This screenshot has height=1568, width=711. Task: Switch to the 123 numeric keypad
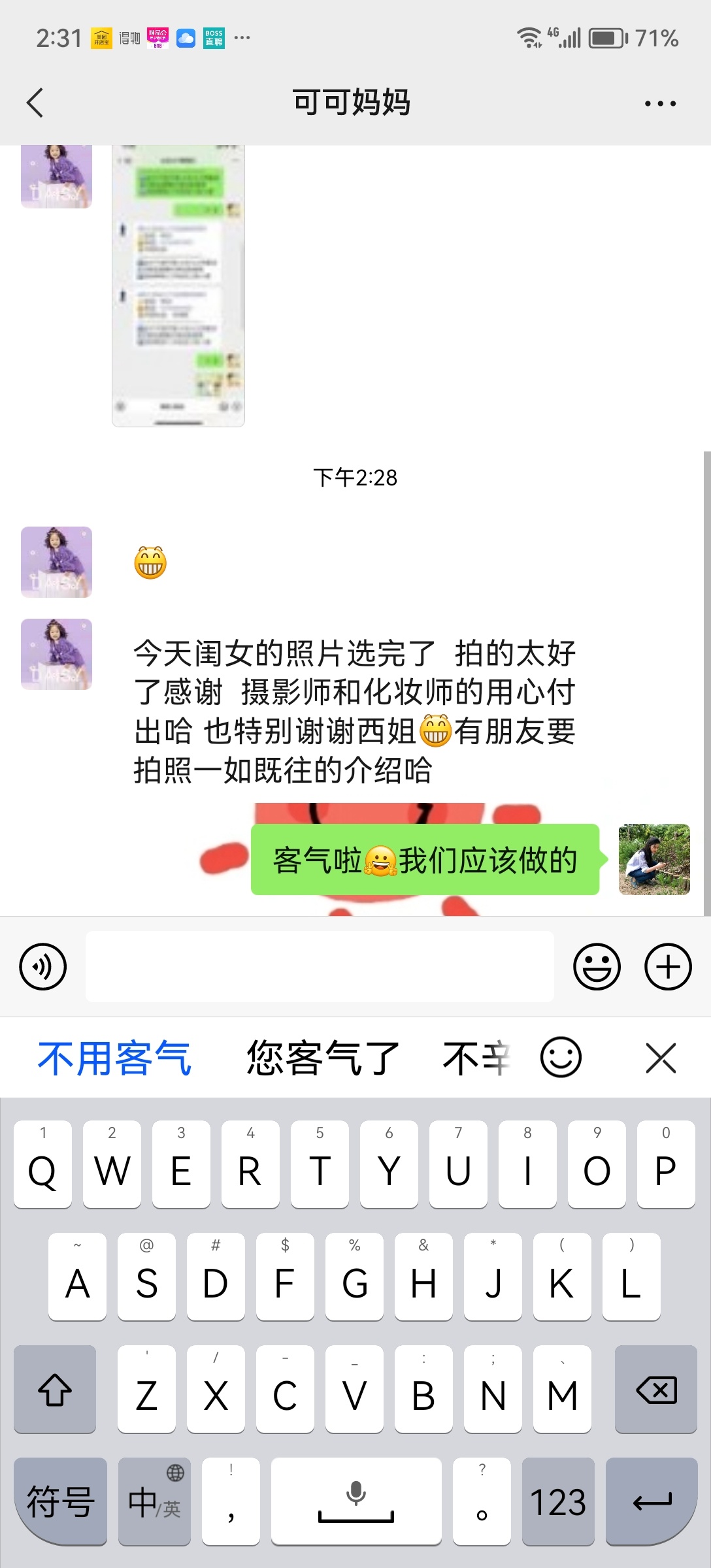click(558, 1501)
